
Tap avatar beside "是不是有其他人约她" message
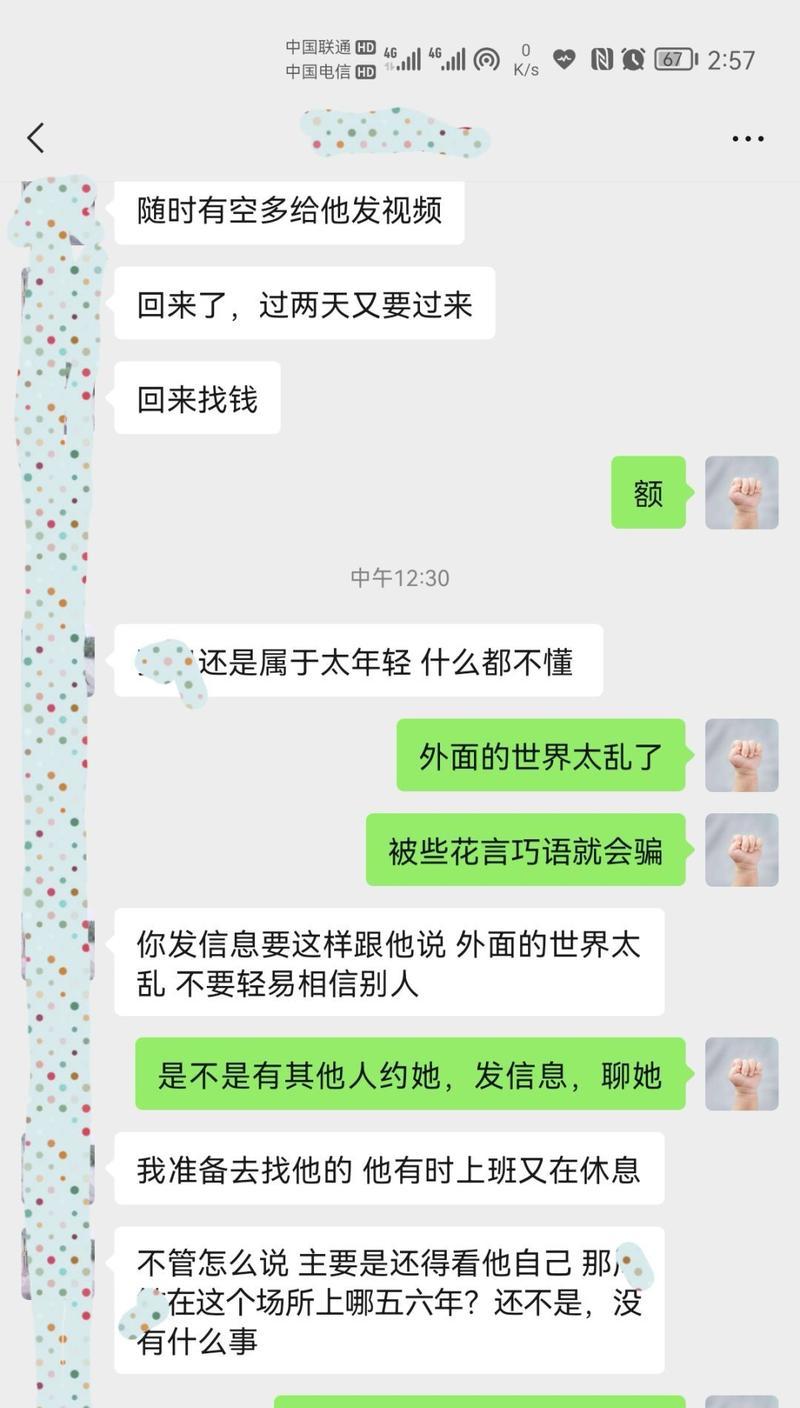pos(741,1074)
